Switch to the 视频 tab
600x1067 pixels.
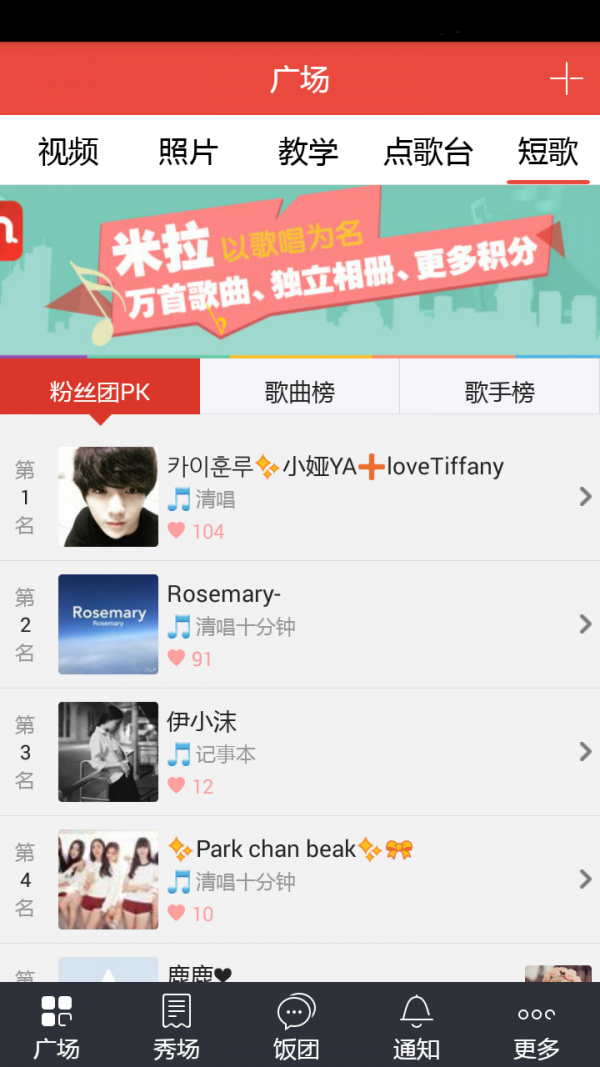coord(68,152)
